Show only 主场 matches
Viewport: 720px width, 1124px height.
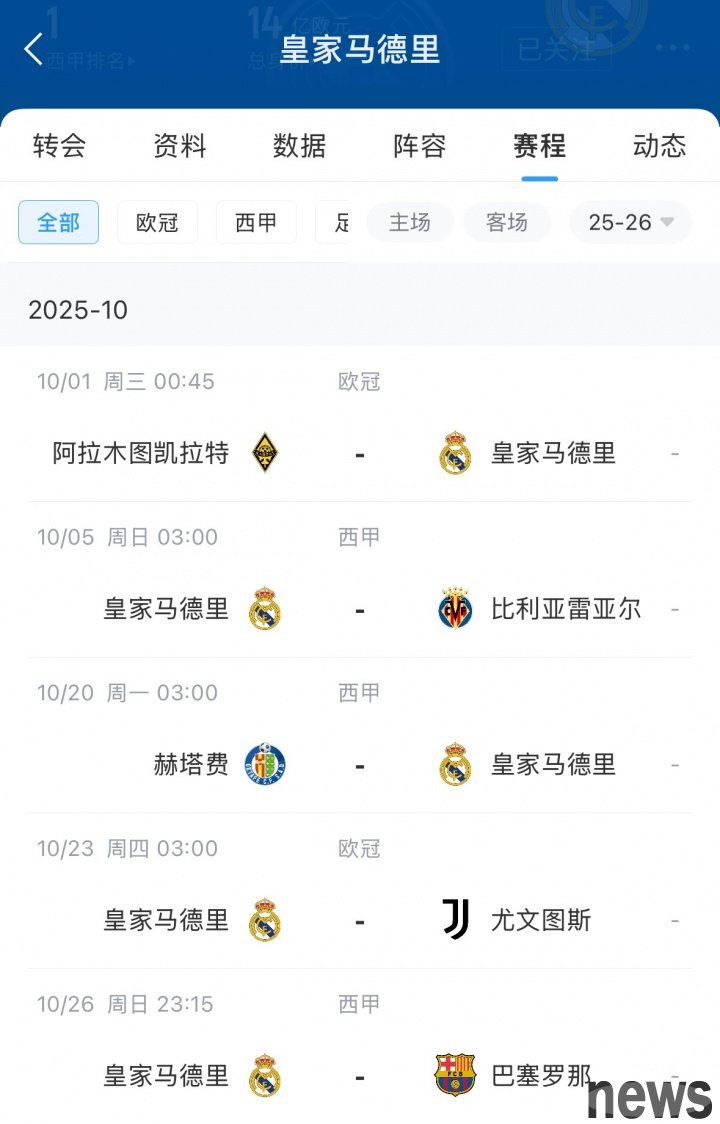pos(410,222)
